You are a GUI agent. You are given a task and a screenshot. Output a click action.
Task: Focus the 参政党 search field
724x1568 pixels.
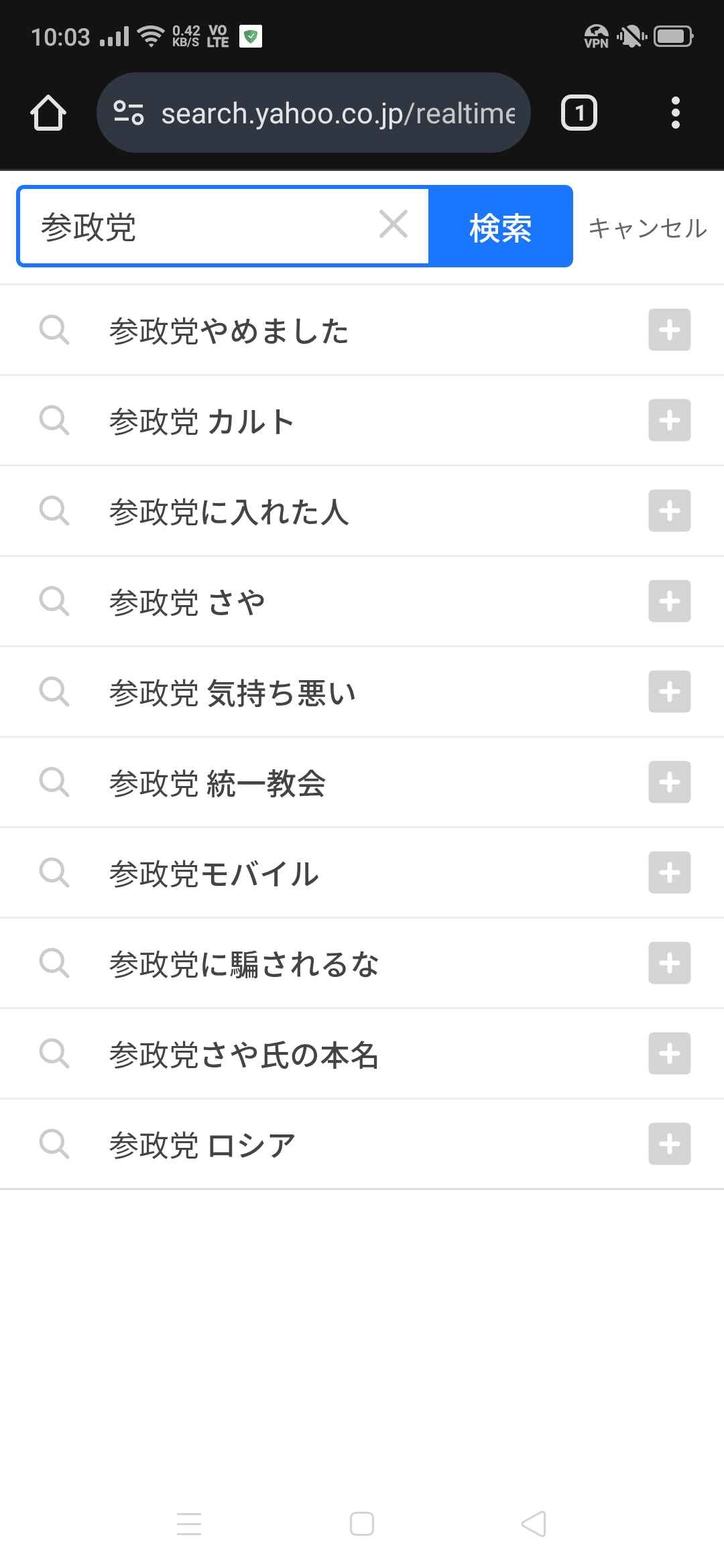point(201,226)
